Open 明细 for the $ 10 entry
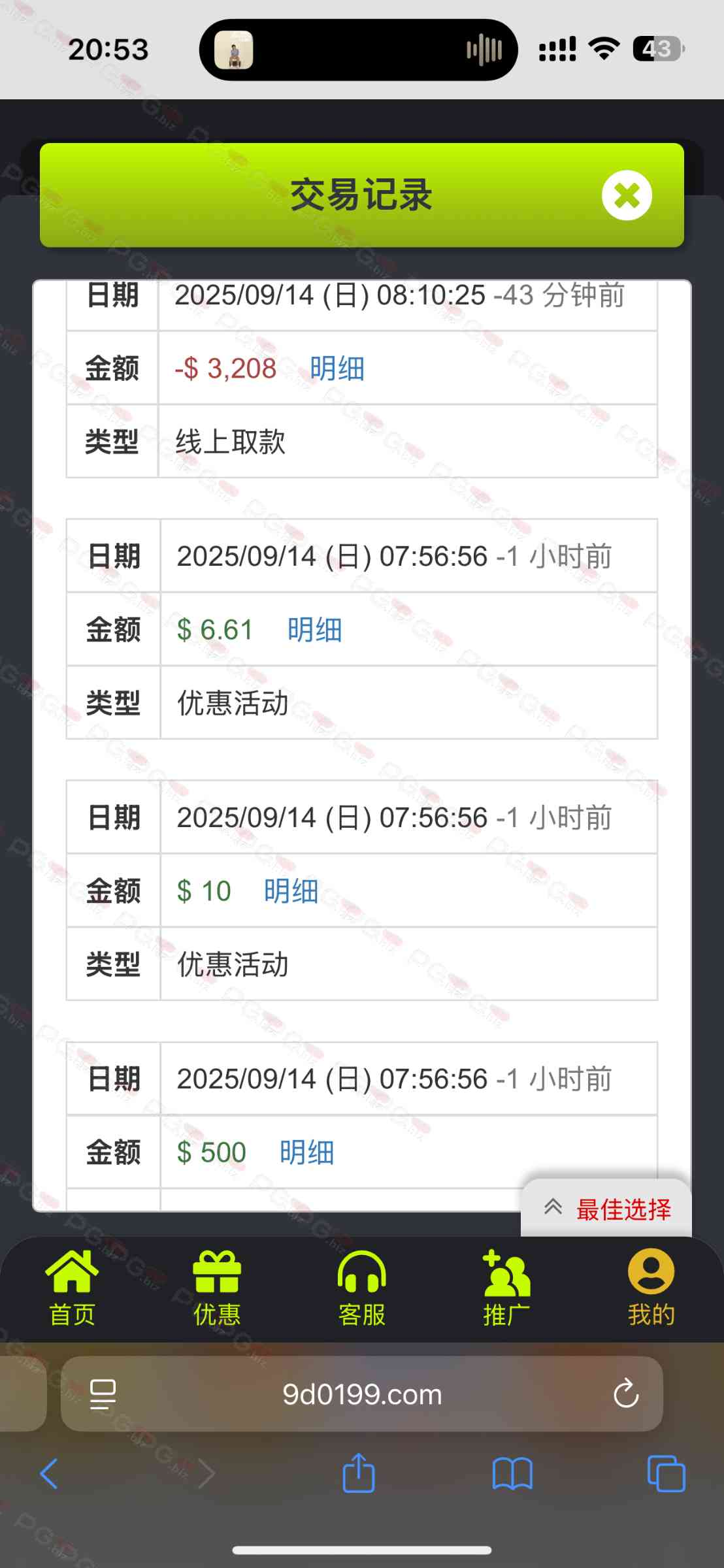Screen dimensions: 724x1568 pyautogui.click(x=291, y=891)
